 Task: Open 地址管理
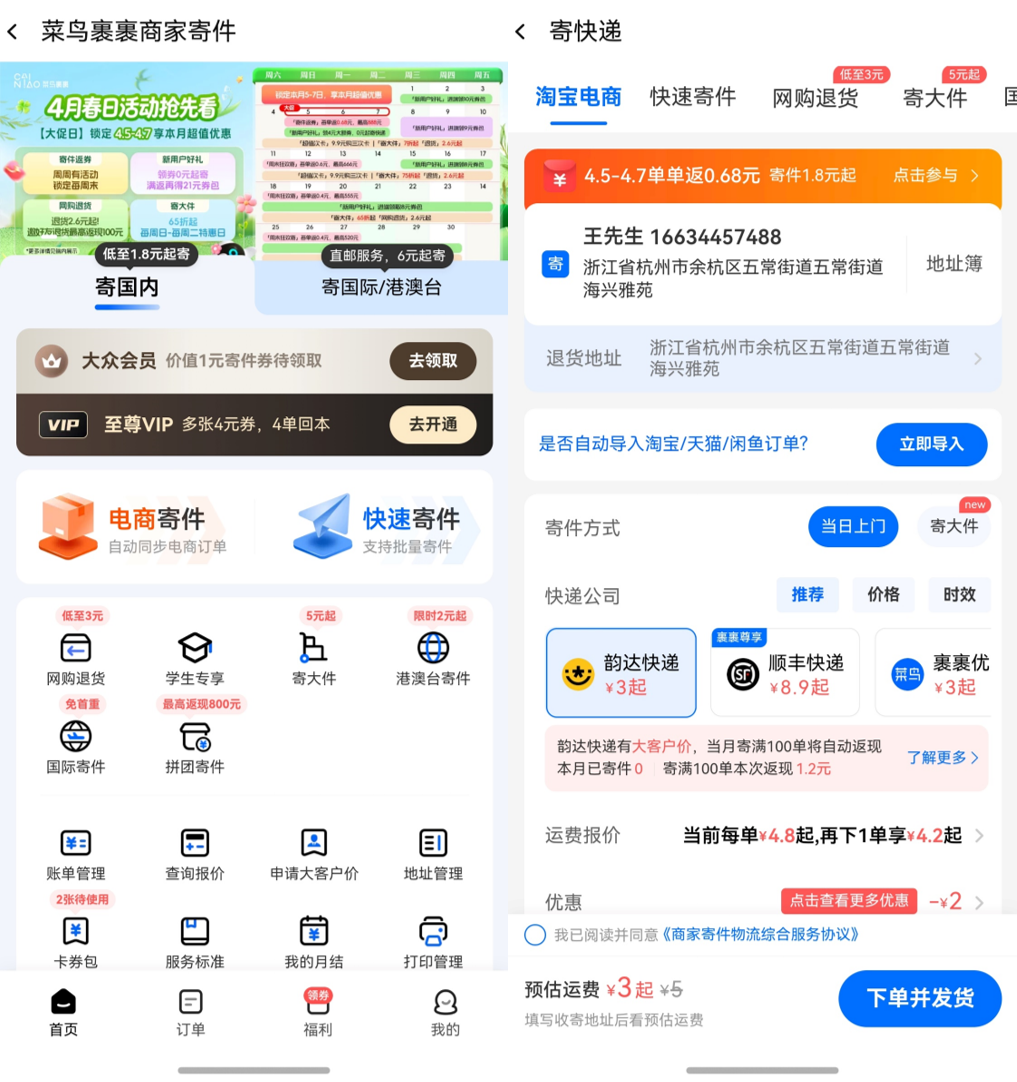[x=432, y=853]
